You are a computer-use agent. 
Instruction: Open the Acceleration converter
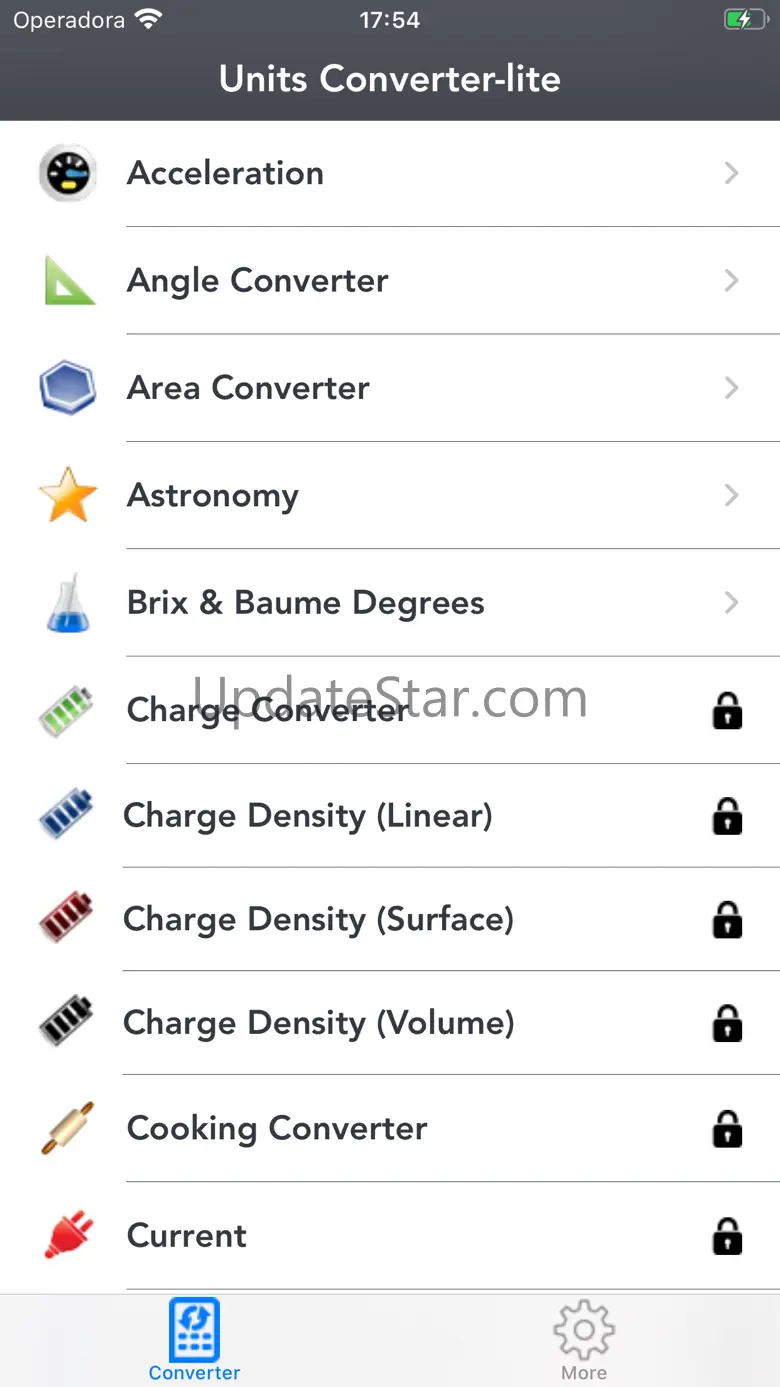click(390, 174)
